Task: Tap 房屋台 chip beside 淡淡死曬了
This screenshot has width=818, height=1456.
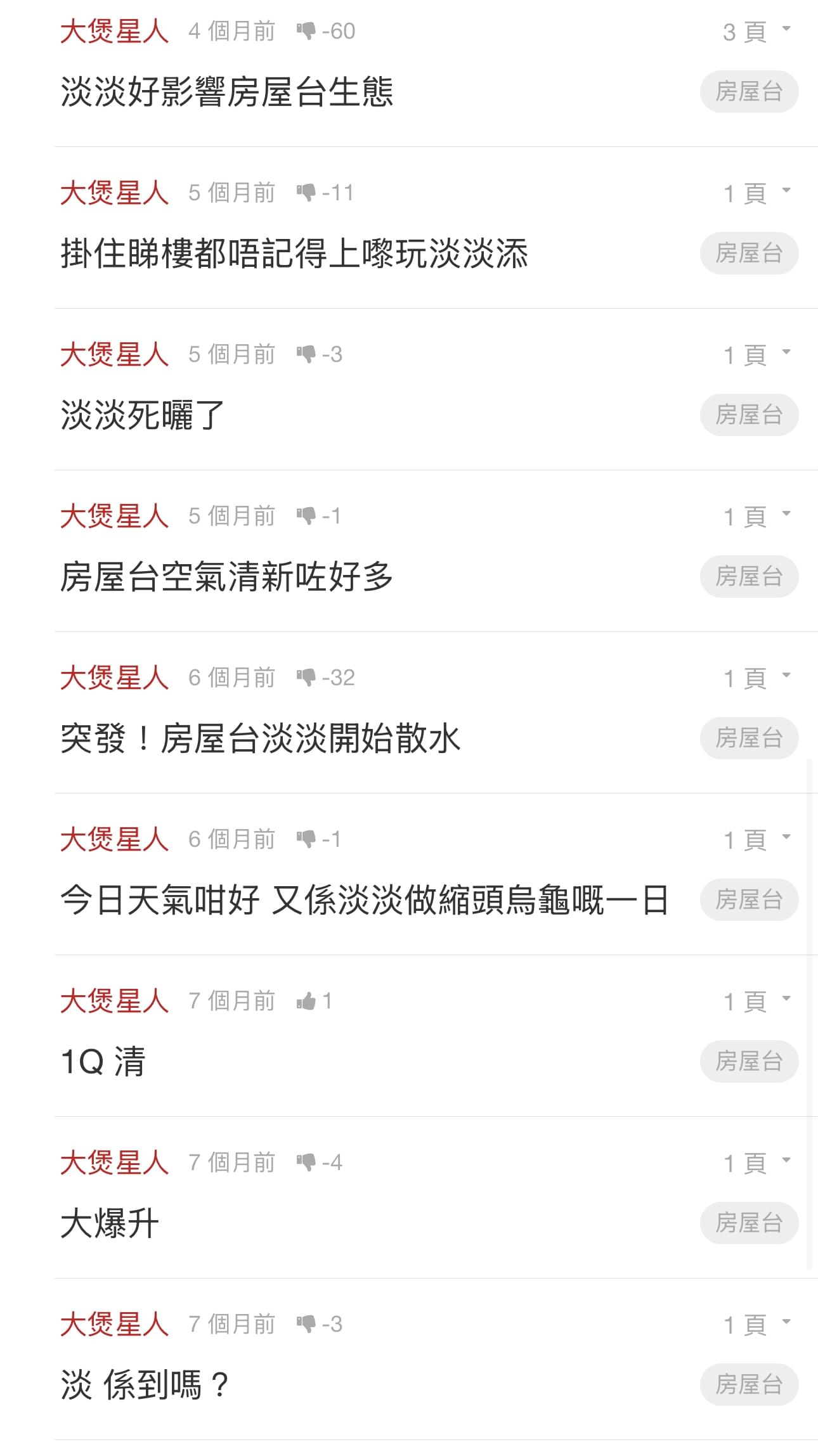Action: point(749,415)
